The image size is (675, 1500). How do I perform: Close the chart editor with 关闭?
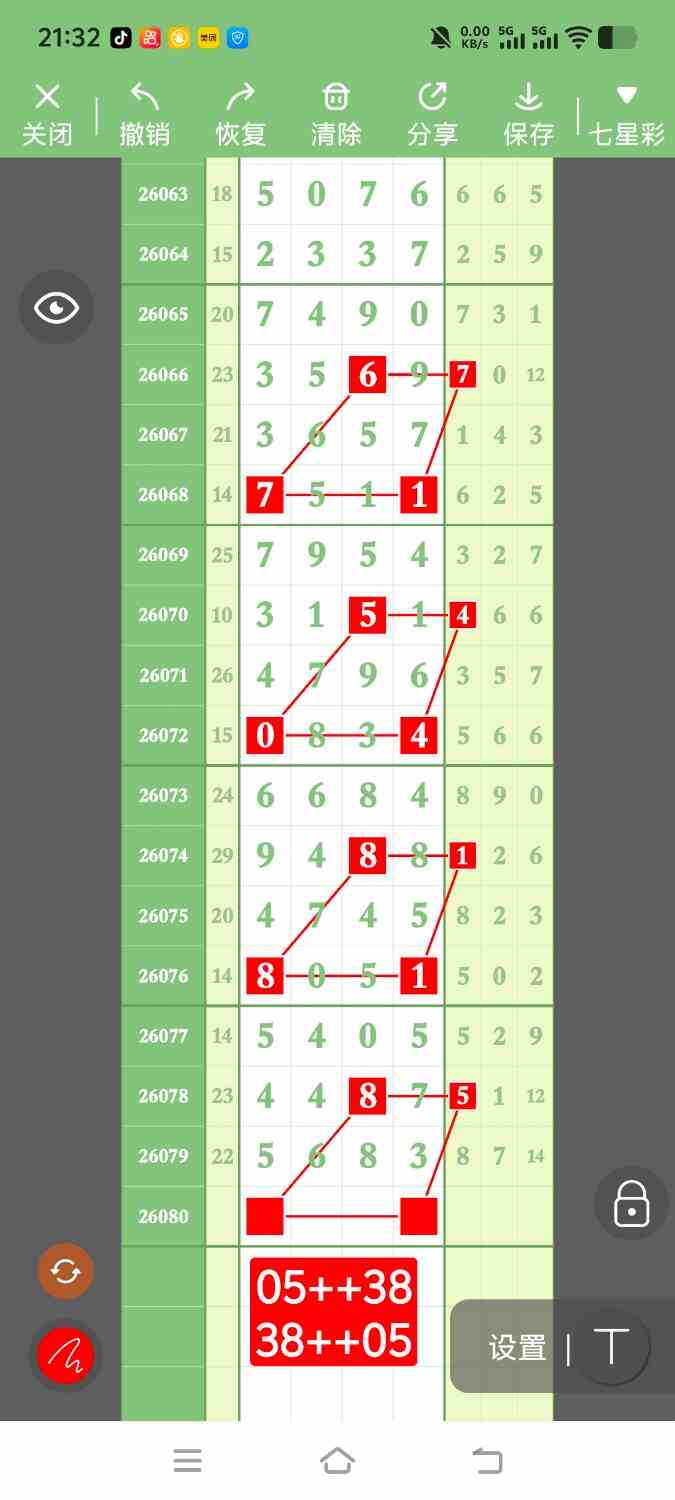tap(47, 115)
